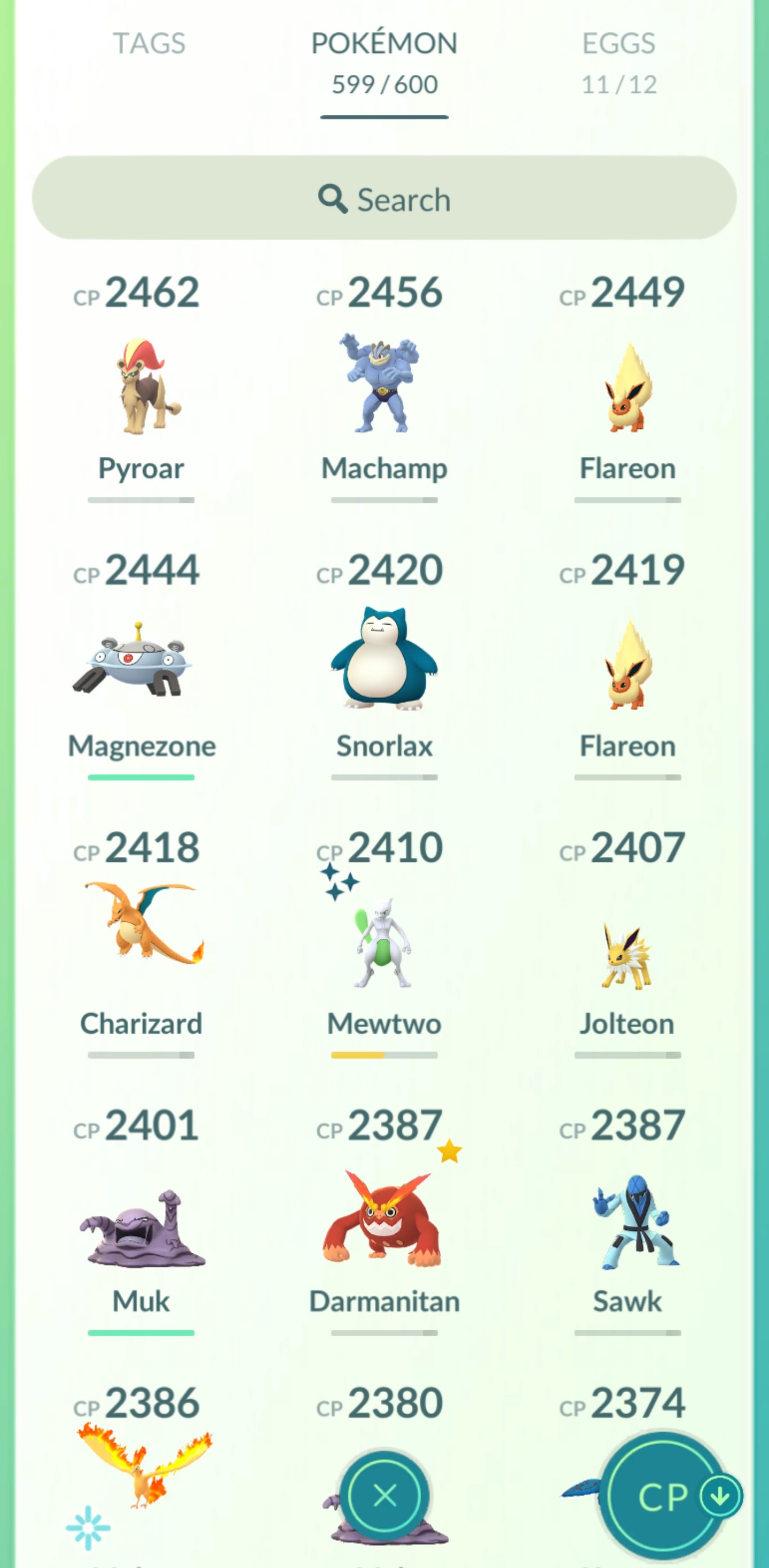Open the Flareon with CP 2449

coord(628,386)
